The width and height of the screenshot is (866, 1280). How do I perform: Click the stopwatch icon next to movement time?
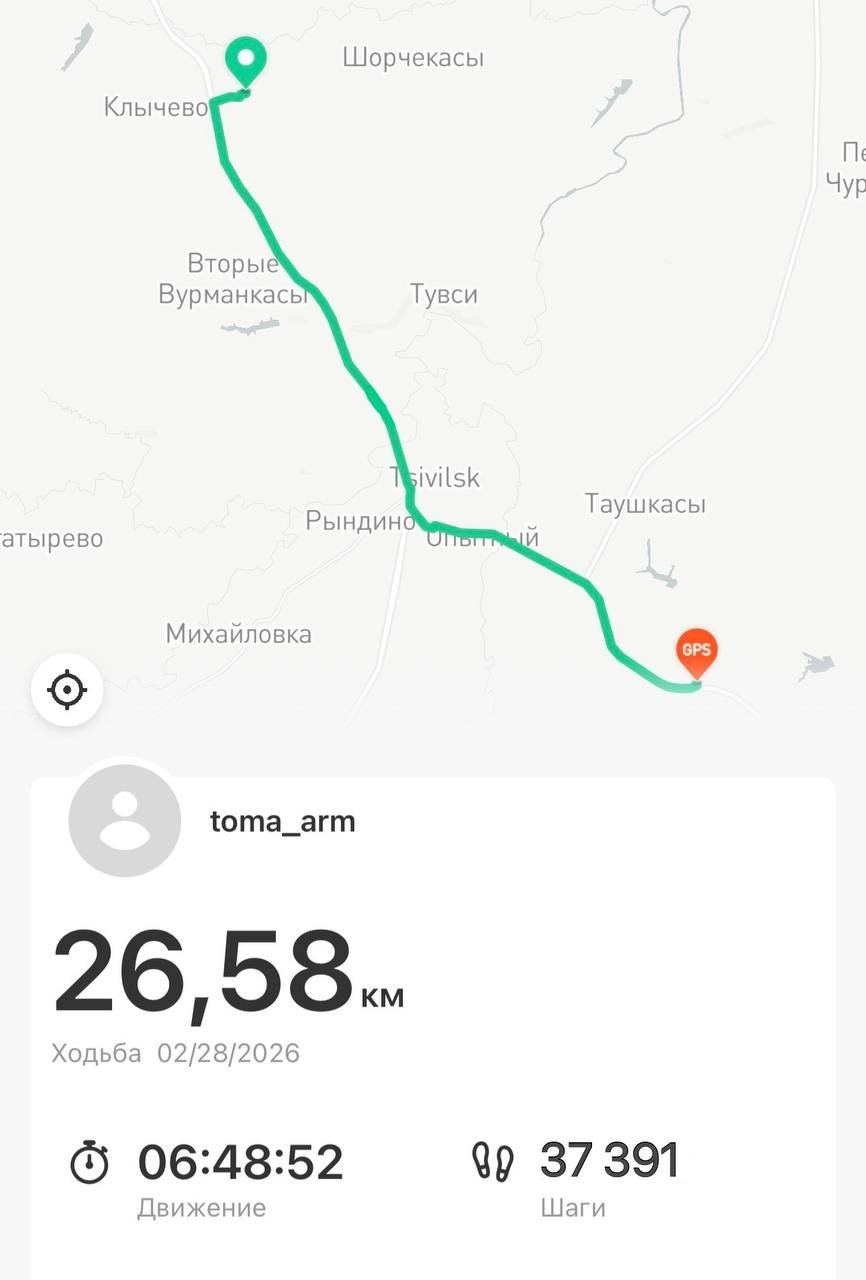point(90,1162)
